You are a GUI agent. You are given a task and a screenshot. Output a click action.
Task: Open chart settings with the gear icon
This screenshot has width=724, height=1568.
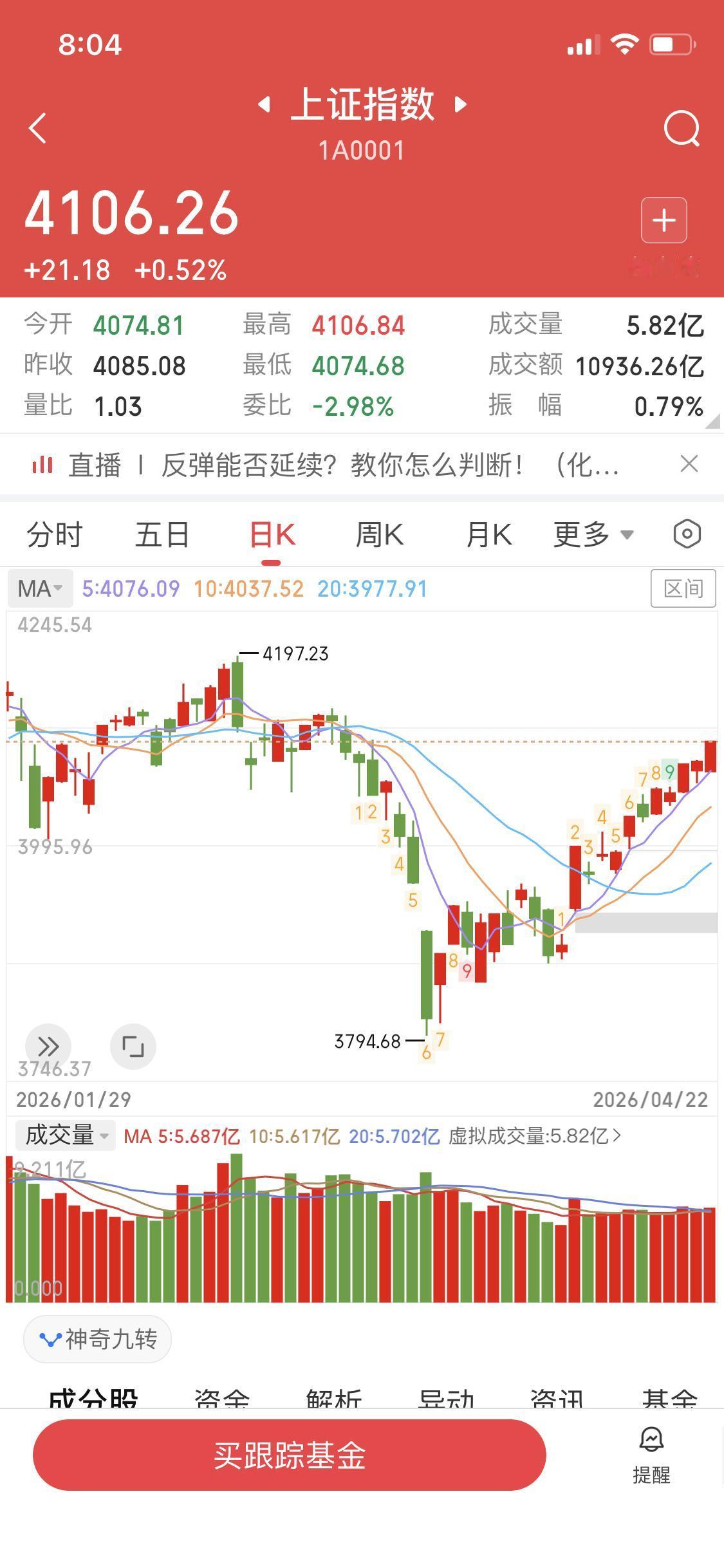tap(686, 533)
